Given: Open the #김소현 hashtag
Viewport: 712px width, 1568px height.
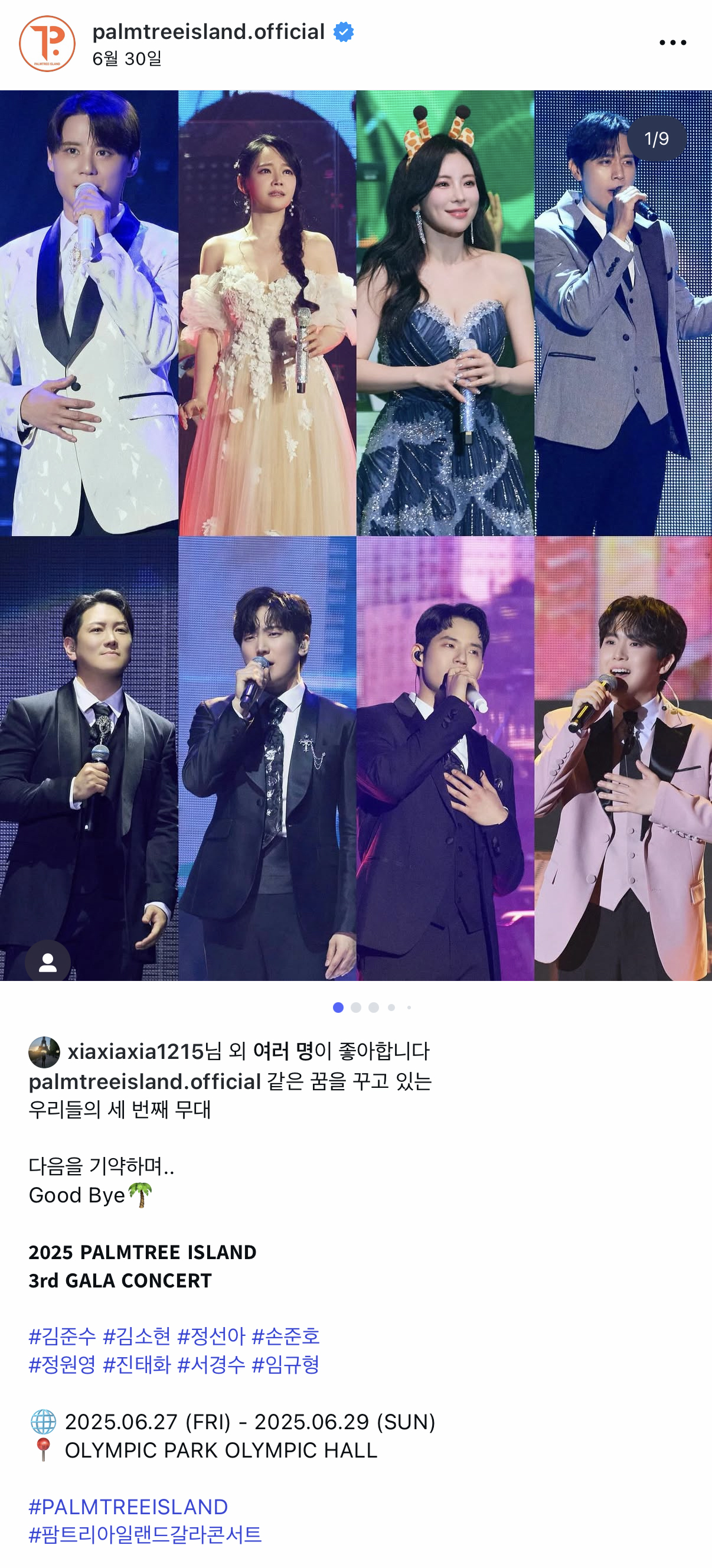Looking at the screenshot, I should (137, 1335).
